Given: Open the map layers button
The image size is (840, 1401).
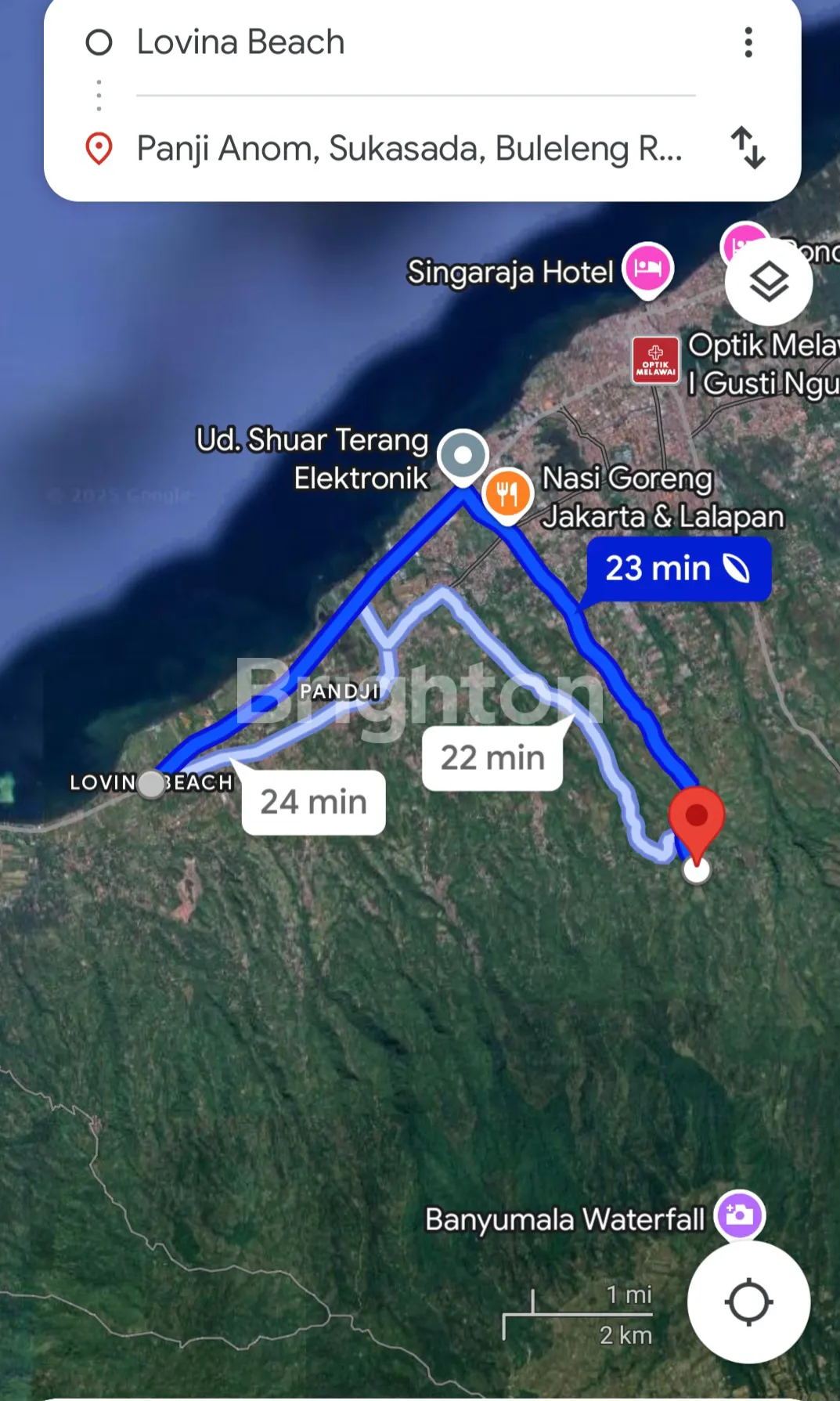Looking at the screenshot, I should click(x=769, y=282).
